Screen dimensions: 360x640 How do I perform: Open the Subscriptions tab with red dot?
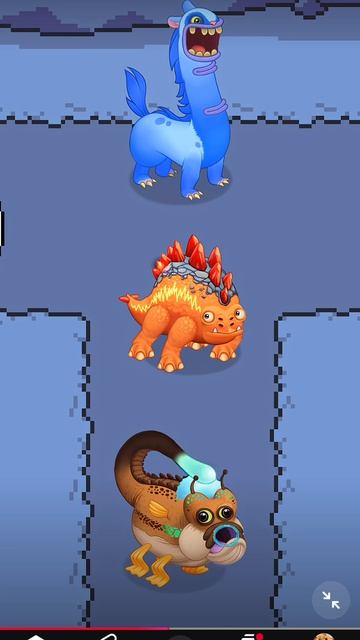pos(251,636)
